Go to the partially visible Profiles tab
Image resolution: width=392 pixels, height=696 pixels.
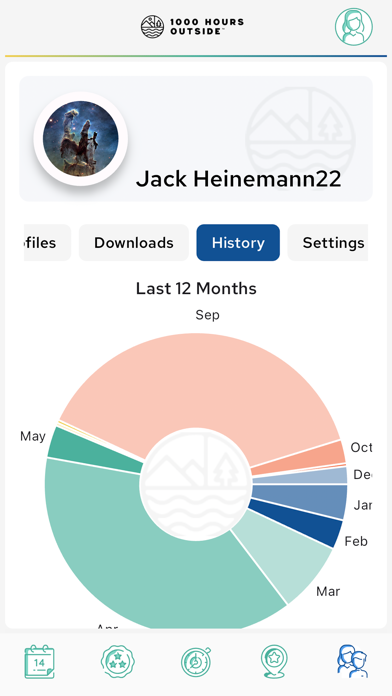point(47,243)
